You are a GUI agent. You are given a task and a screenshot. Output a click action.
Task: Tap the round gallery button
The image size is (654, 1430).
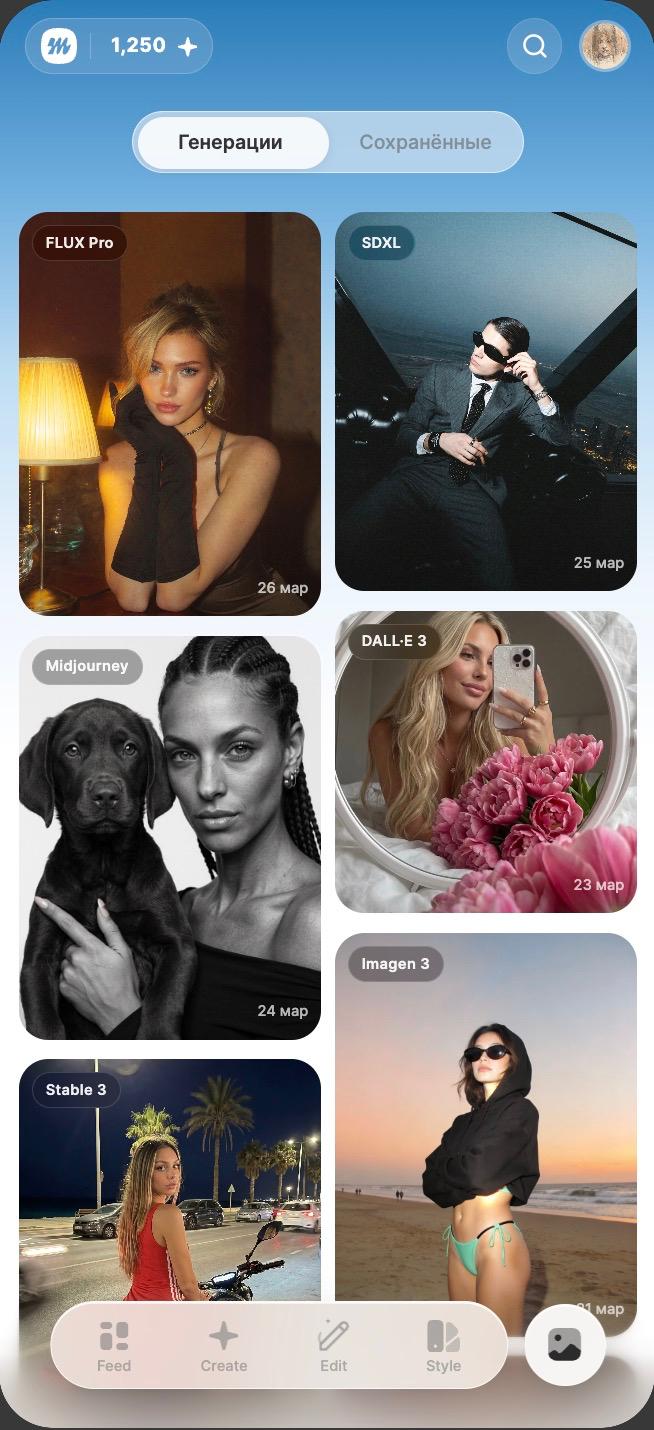tap(565, 1345)
